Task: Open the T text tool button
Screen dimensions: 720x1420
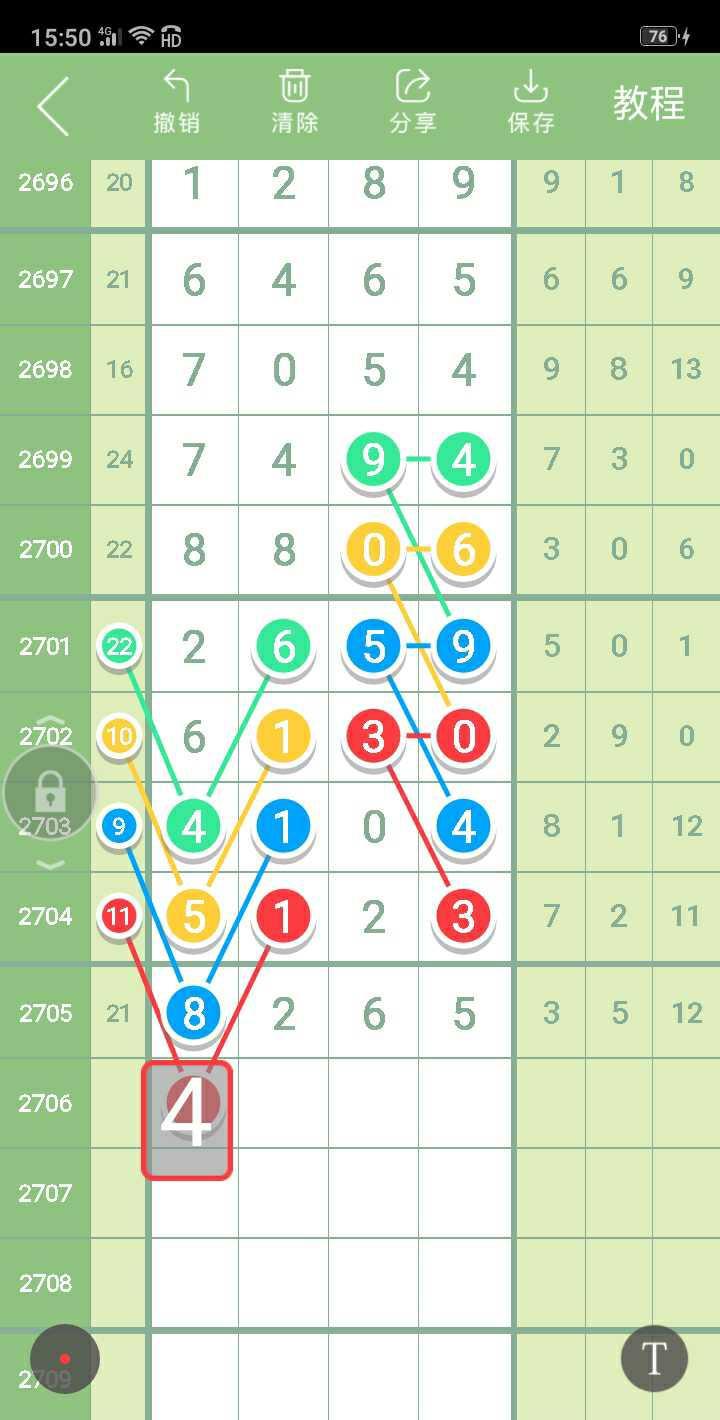Action: [x=654, y=1359]
